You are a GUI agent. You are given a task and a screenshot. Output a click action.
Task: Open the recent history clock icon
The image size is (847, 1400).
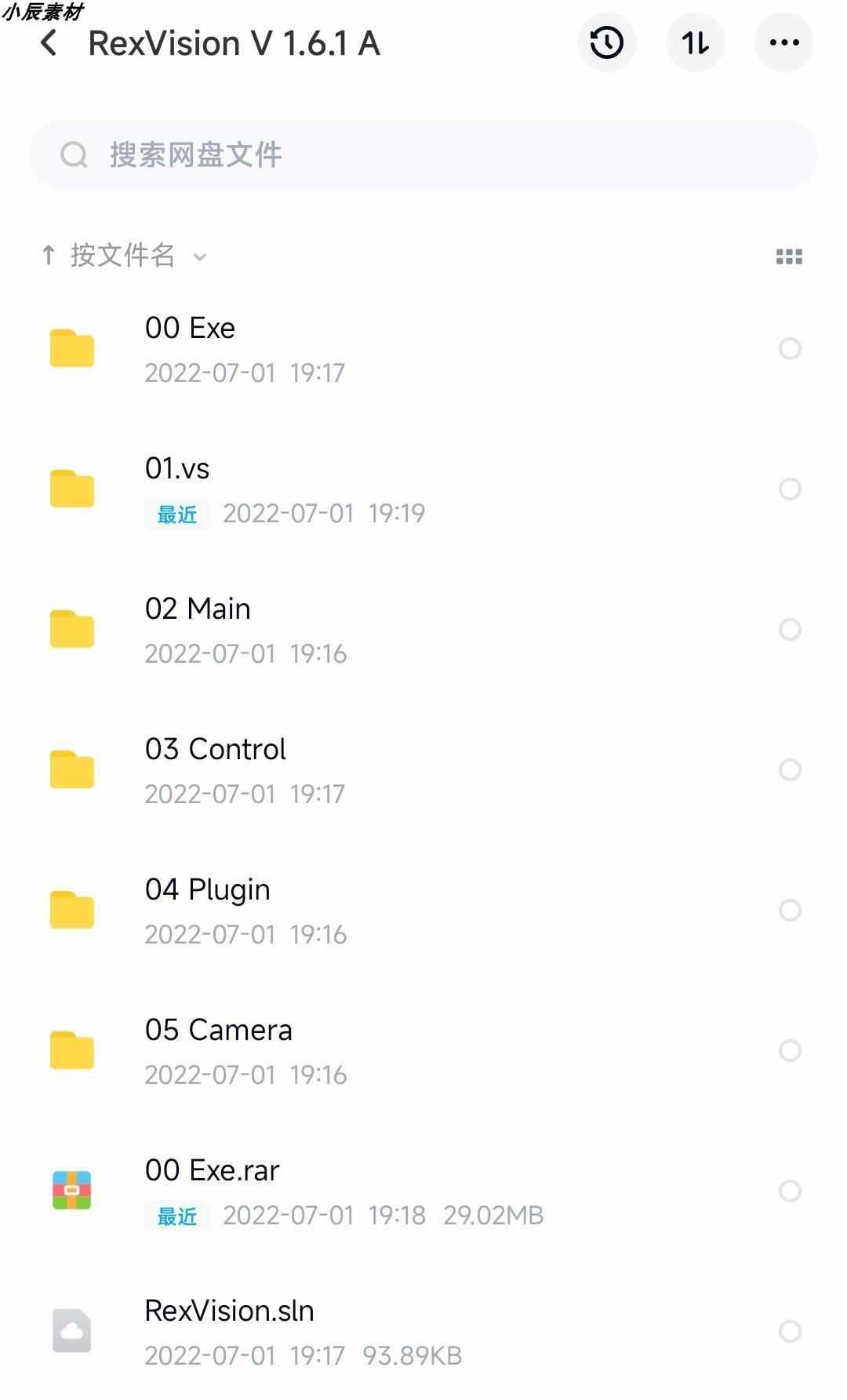(606, 43)
